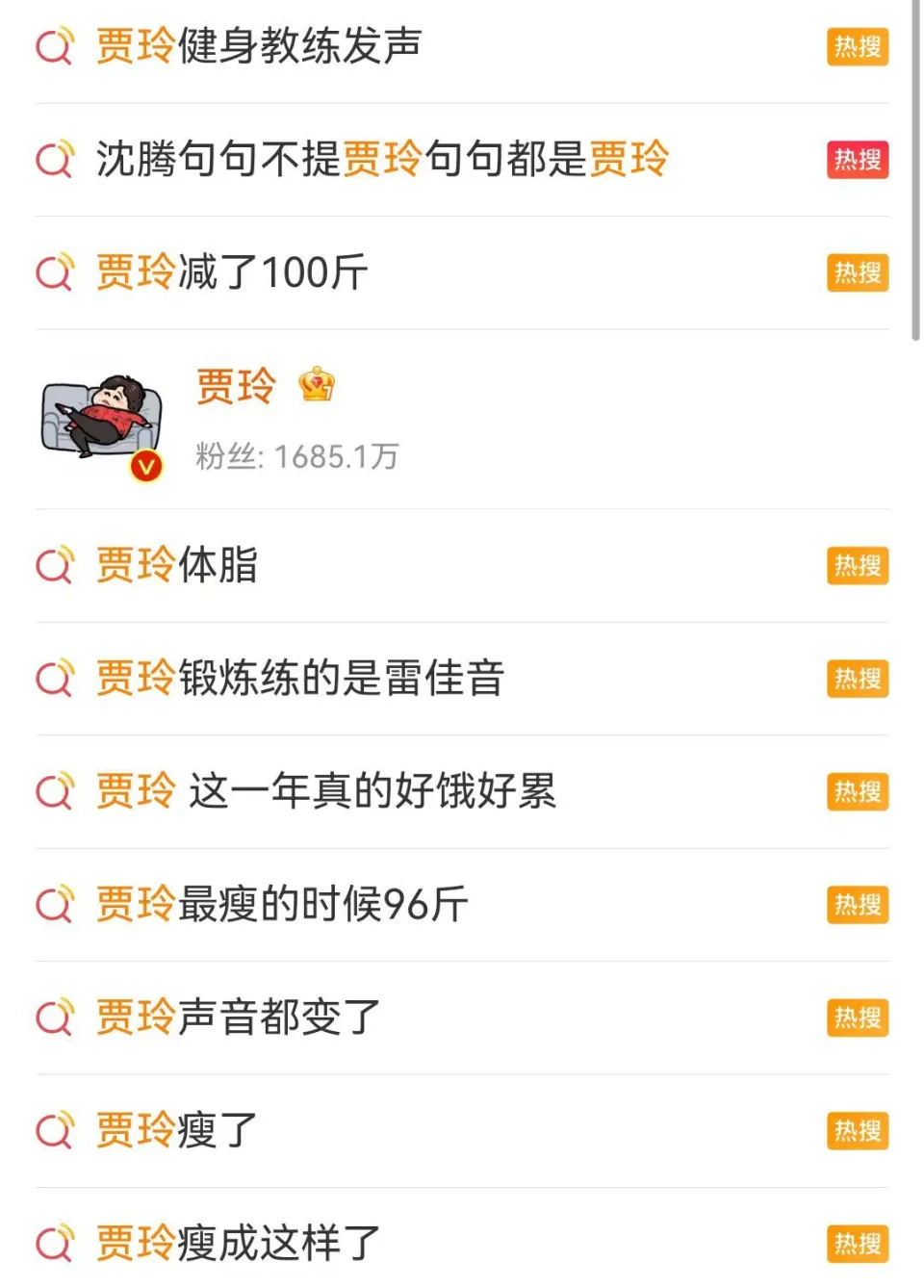Tap suggestion 贾玲瘦成这样了
Screen dimensions: 924x1288
pyautogui.click(x=239, y=1243)
